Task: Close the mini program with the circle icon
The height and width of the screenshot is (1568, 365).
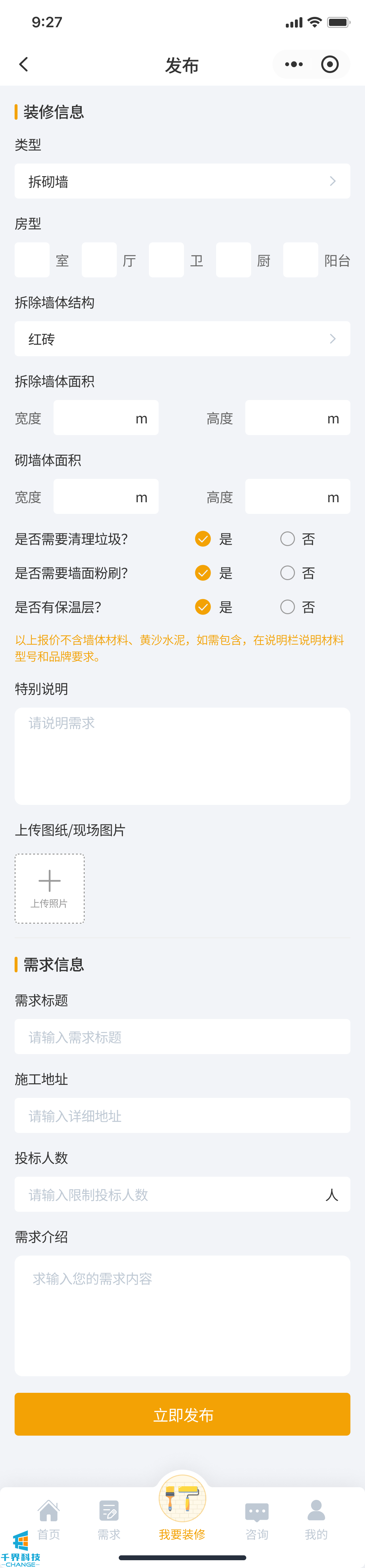Action: click(x=330, y=65)
